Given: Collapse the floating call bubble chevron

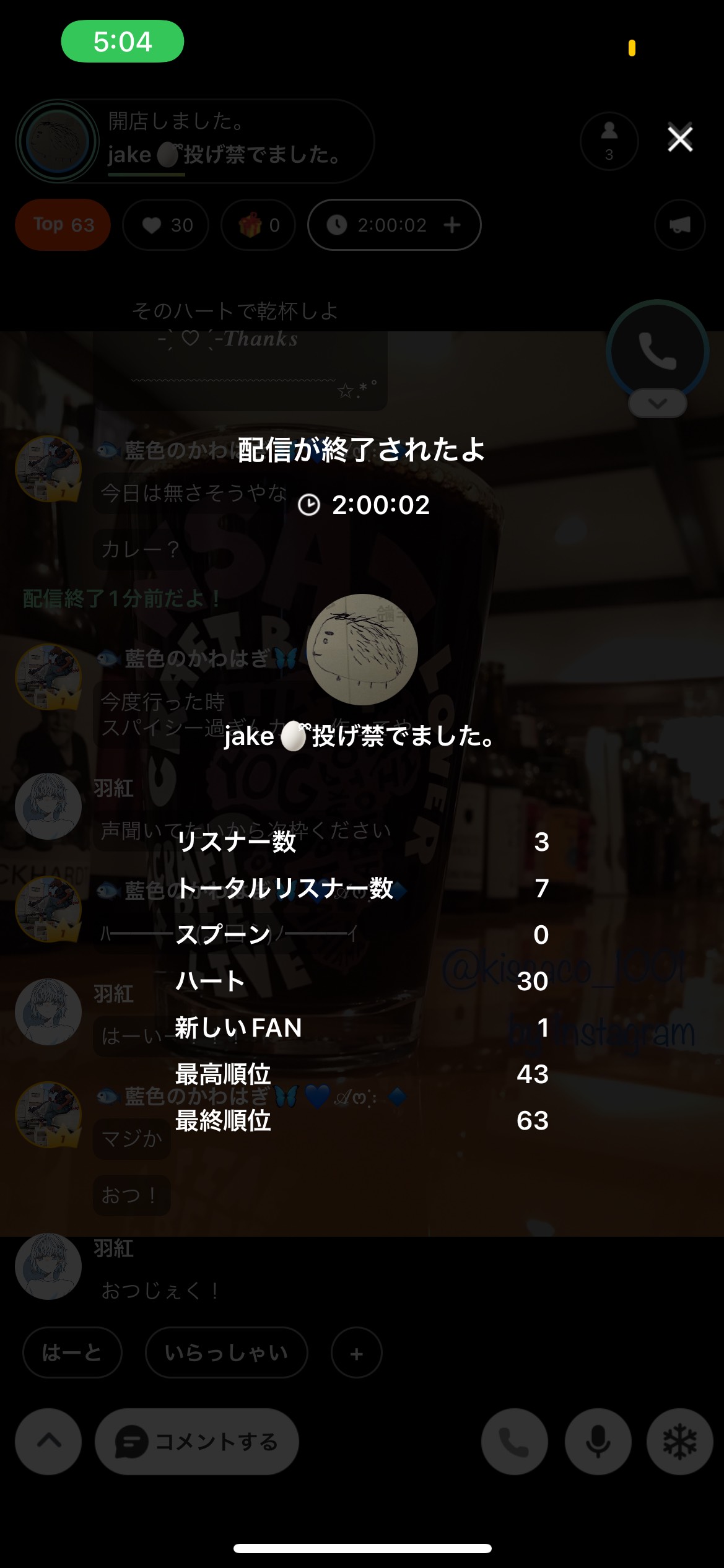Looking at the screenshot, I should coord(657,404).
